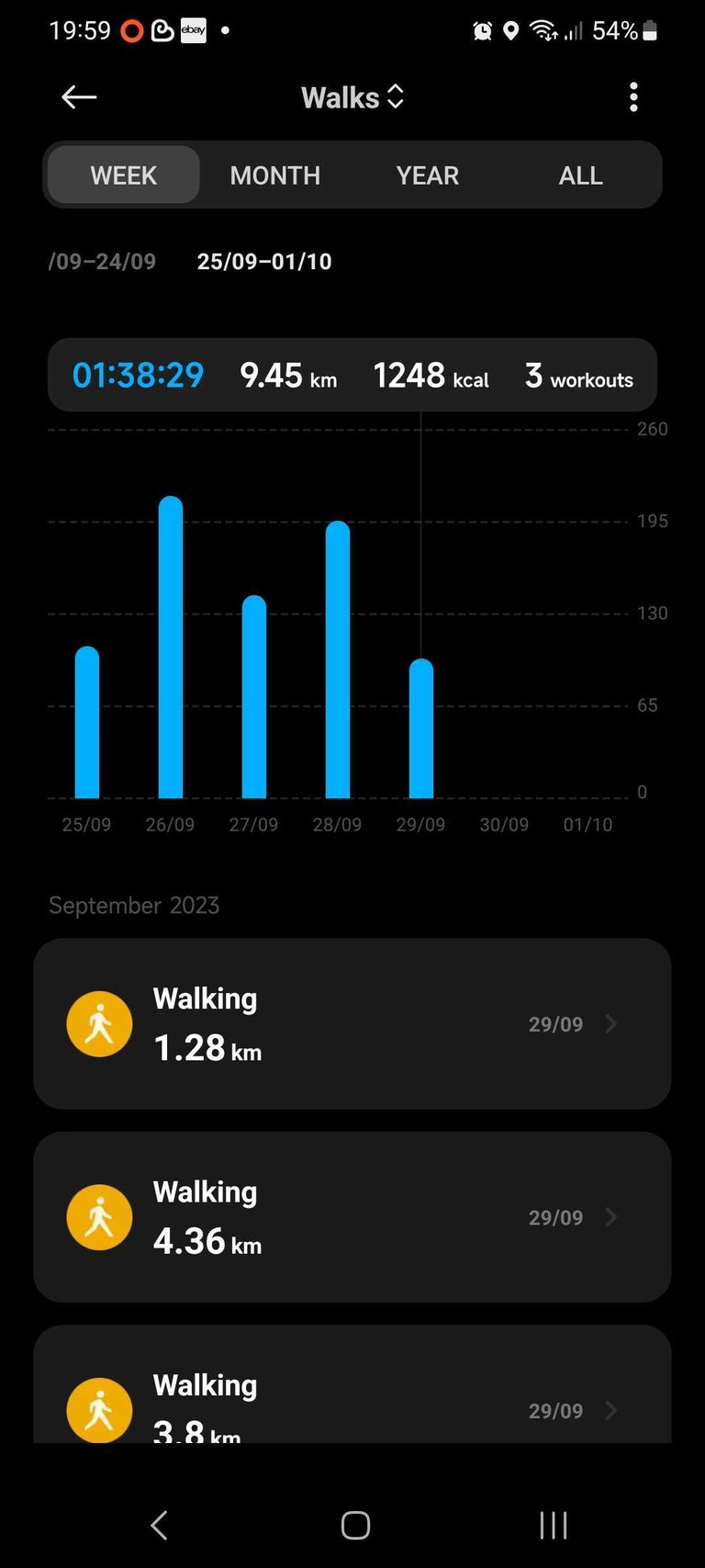
Task: Switch to the MONTH tab
Action: pos(275,175)
